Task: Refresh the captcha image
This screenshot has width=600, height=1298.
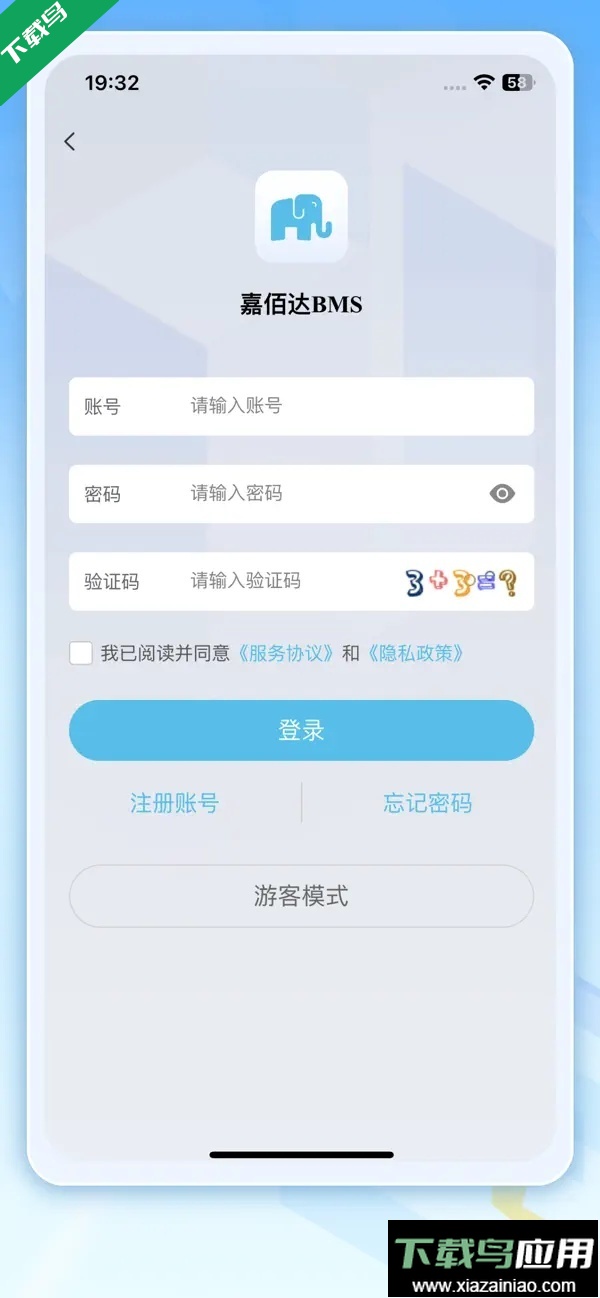Action: click(462, 582)
